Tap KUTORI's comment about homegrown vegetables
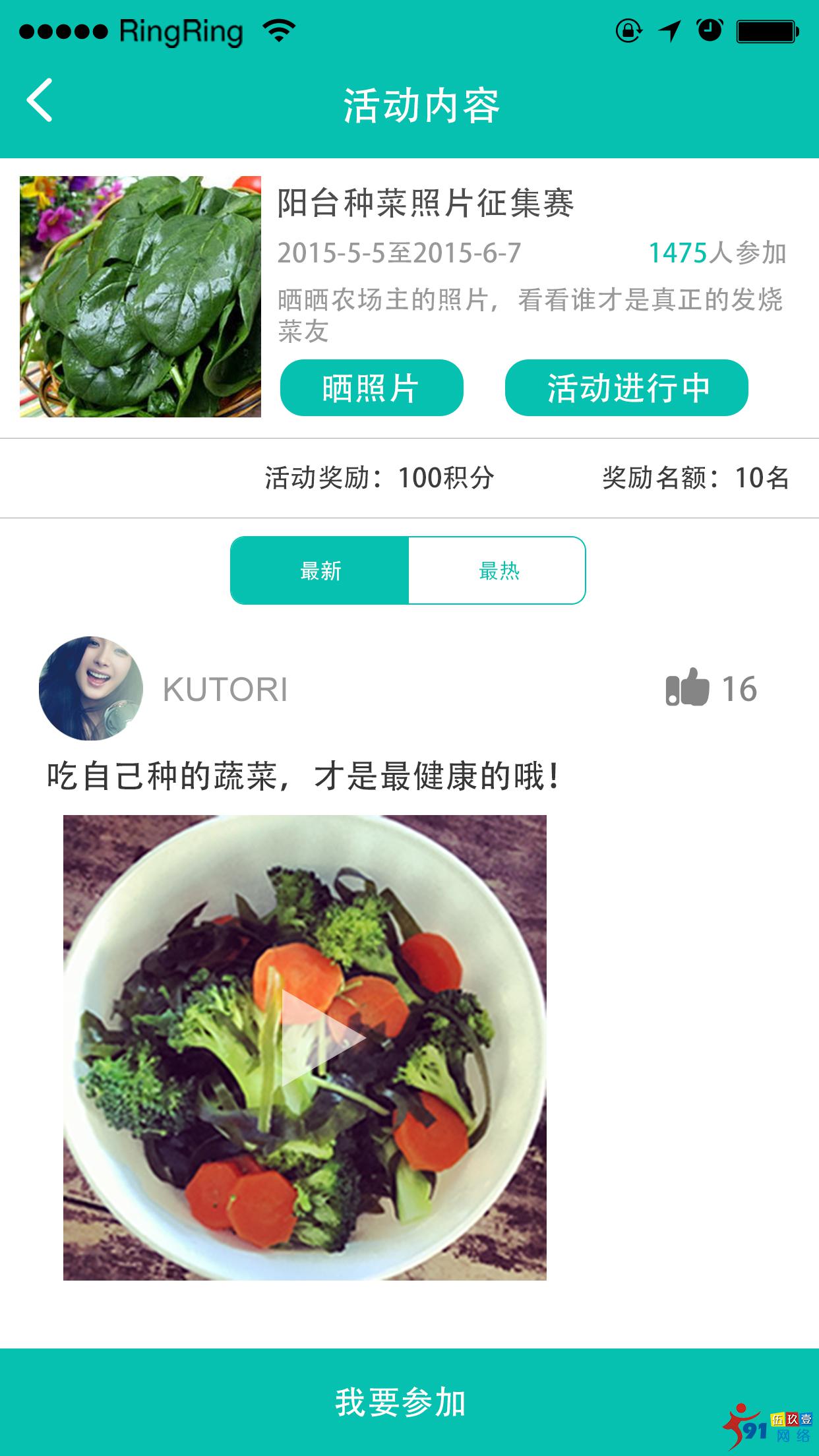This screenshot has width=819, height=1456. 301,776
